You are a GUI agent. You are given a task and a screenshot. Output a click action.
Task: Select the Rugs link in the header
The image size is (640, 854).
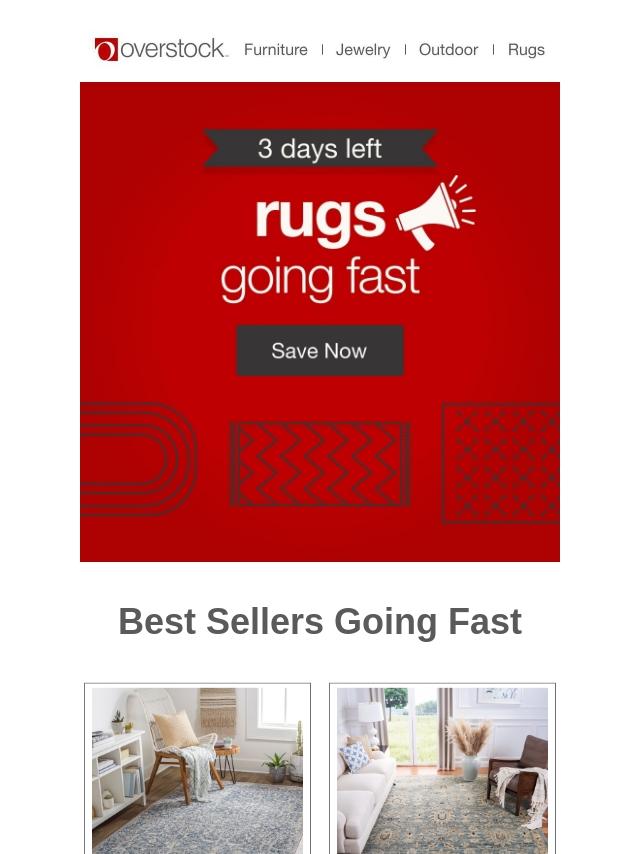pos(526,50)
